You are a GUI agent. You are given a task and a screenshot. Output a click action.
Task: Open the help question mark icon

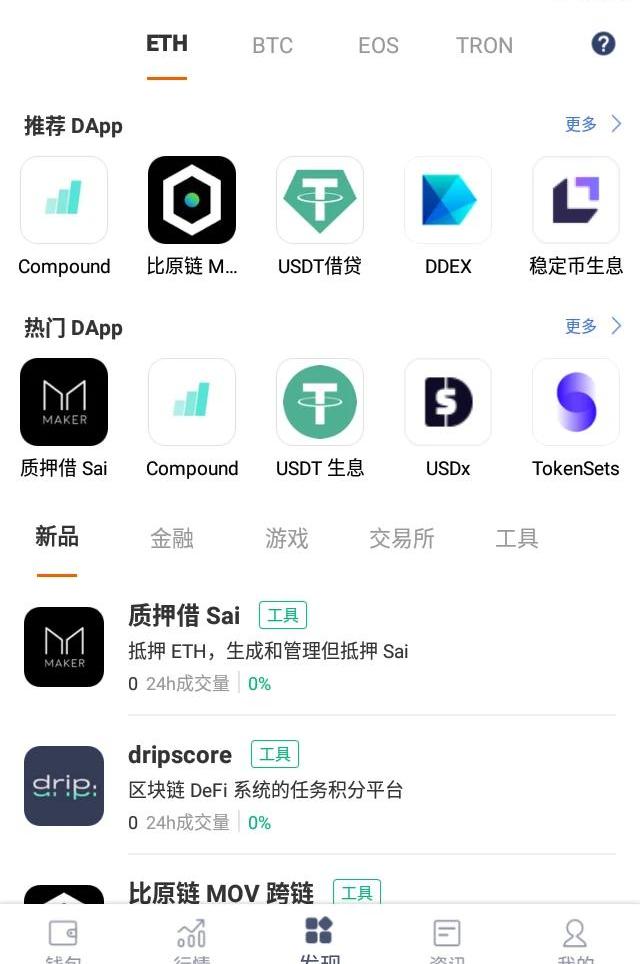pos(603,44)
